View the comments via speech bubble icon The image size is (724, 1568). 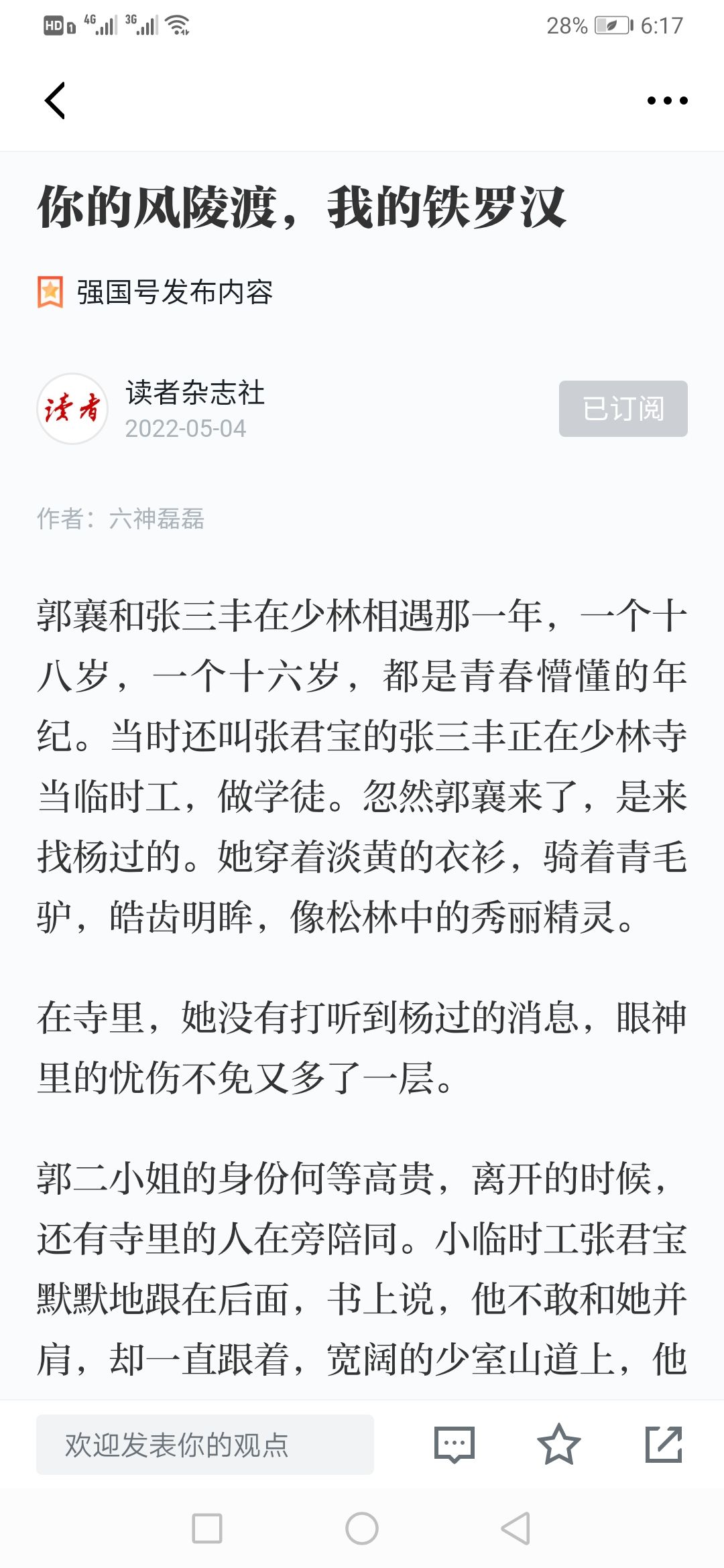coord(455,1445)
